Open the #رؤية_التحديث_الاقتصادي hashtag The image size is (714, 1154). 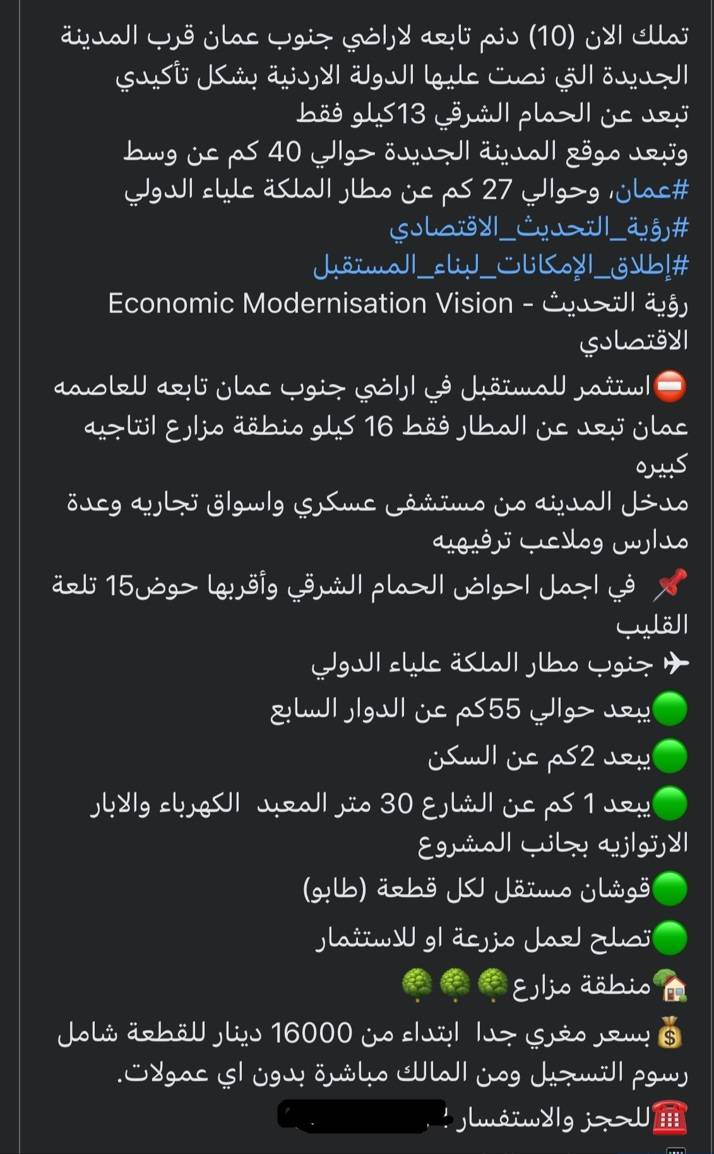tap(539, 228)
